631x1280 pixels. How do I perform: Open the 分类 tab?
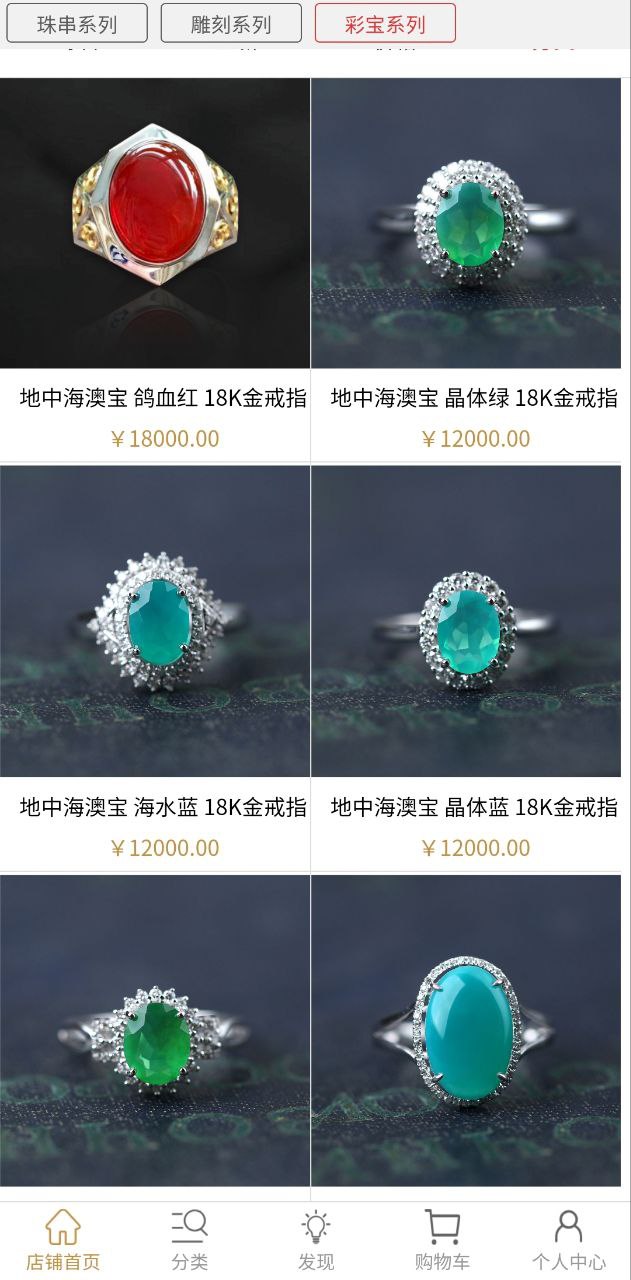click(x=189, y=1239)
